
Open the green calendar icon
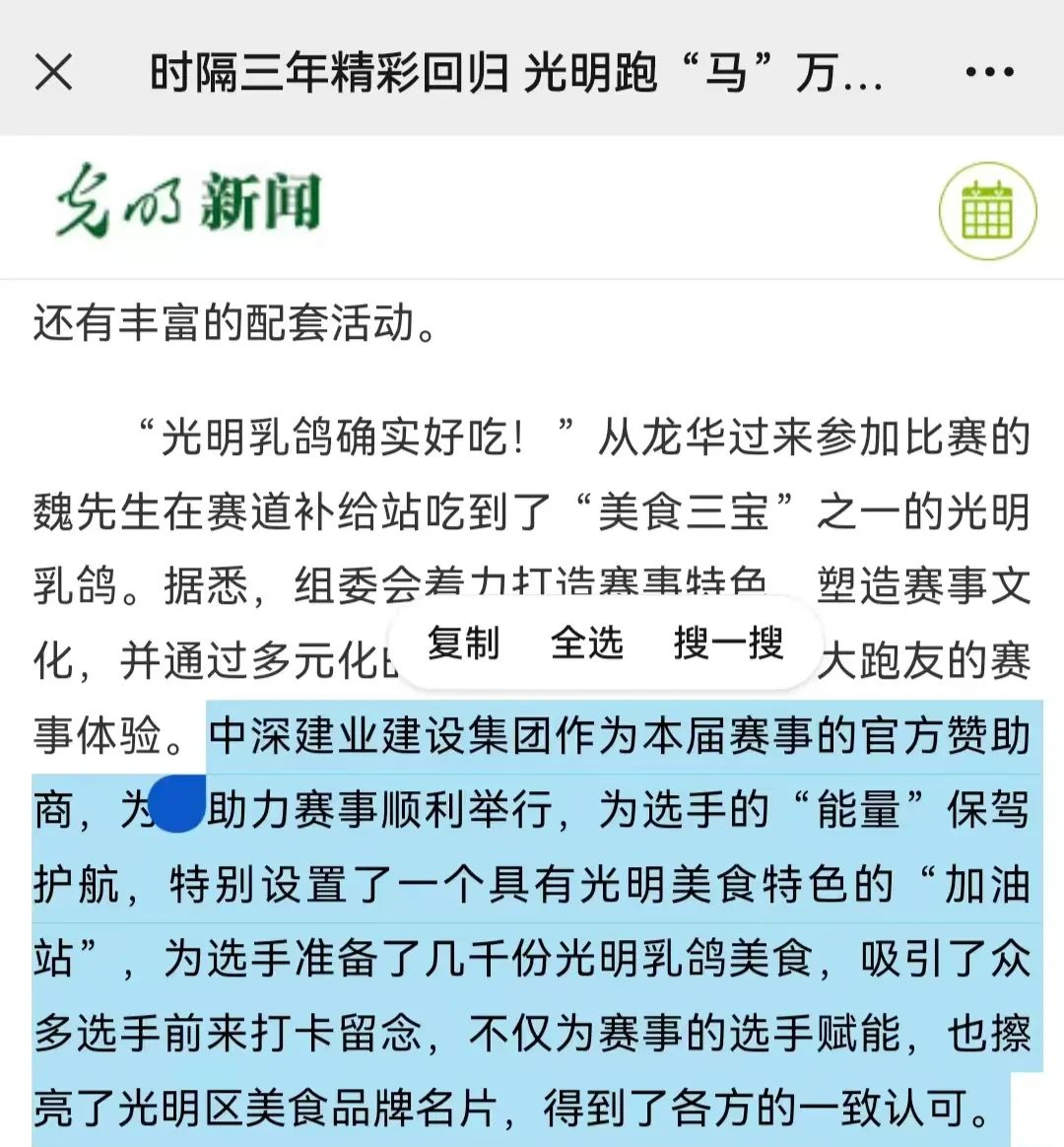point(987,211)
